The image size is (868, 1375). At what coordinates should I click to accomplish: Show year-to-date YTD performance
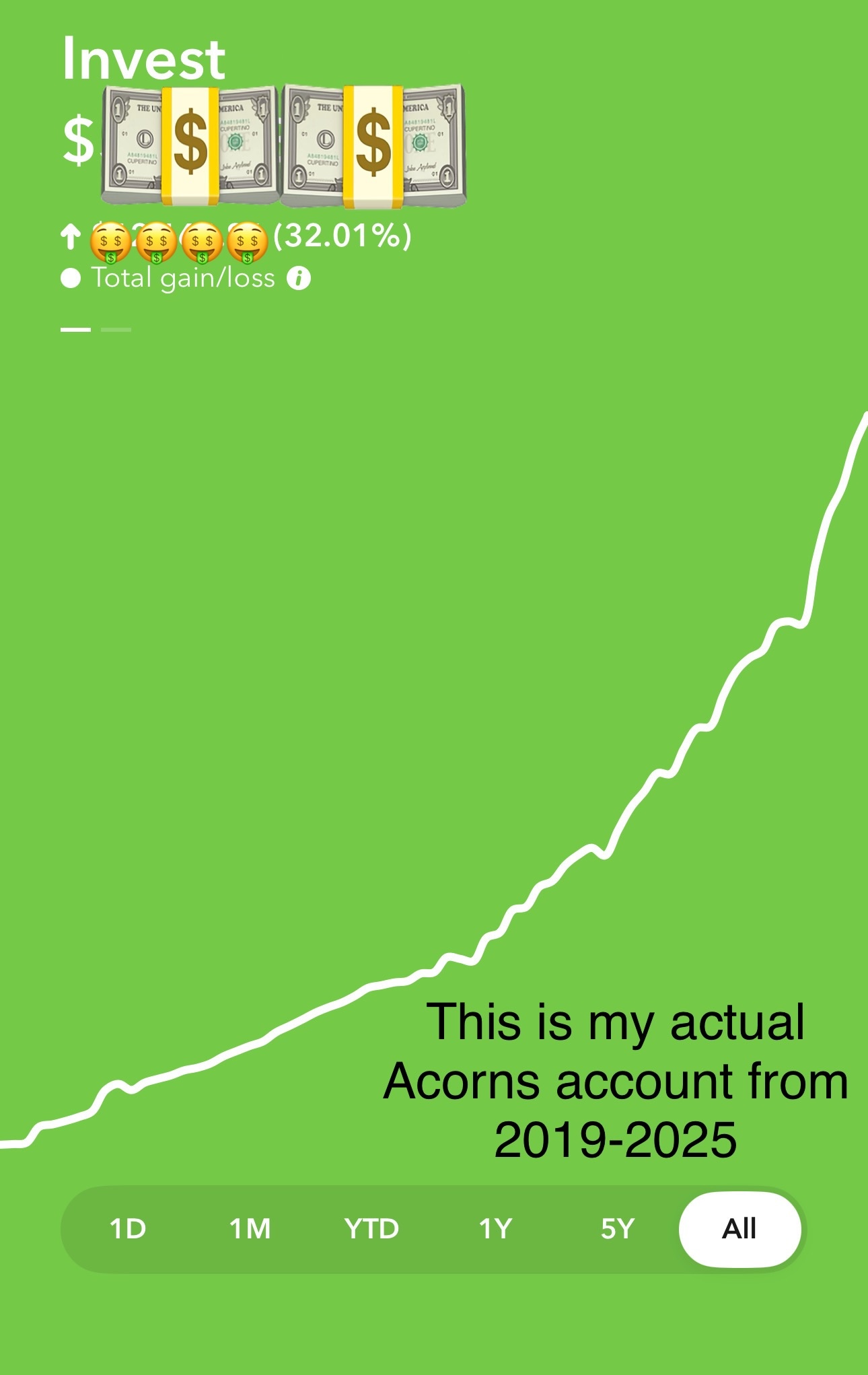[x=371, y=1229]
